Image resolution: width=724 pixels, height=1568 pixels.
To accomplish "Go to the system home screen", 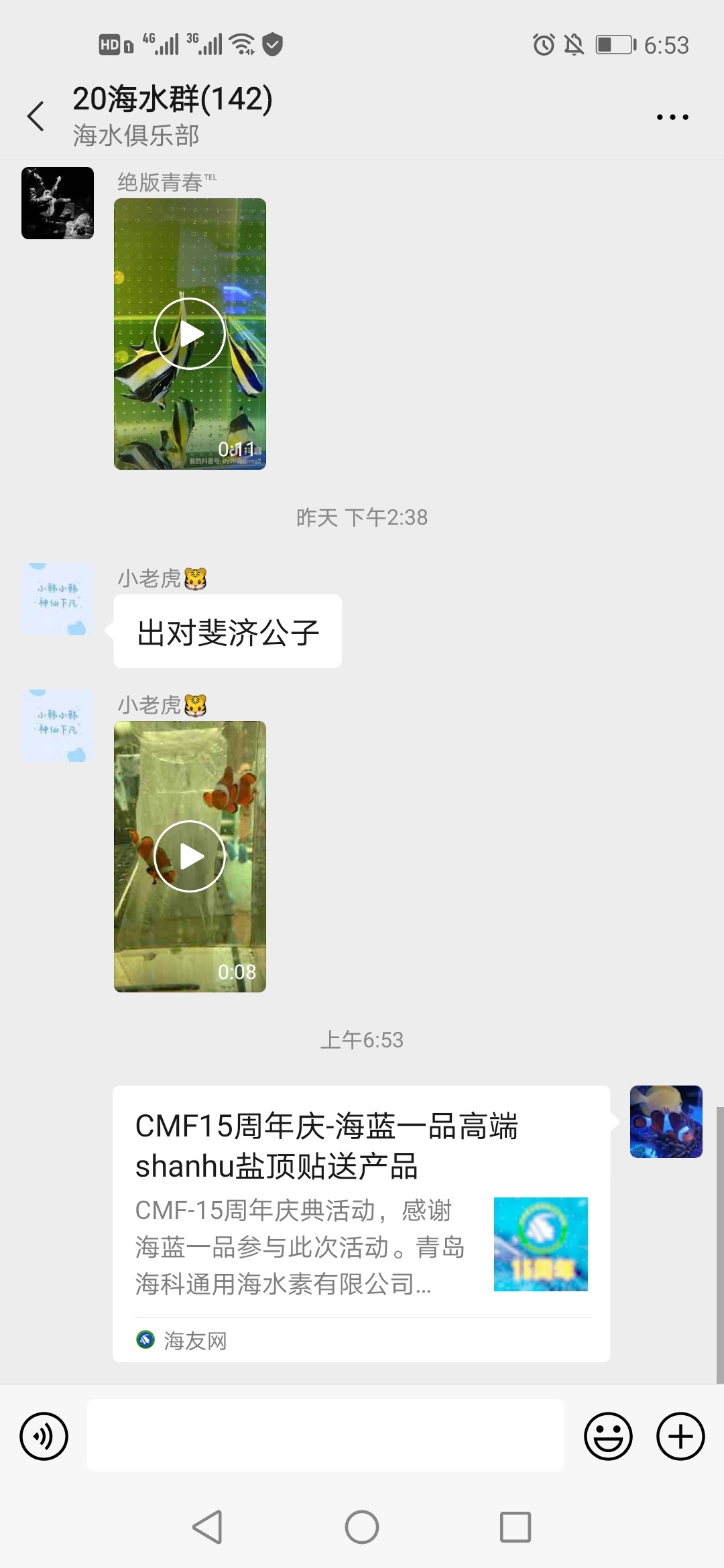I will point(362,1528).
